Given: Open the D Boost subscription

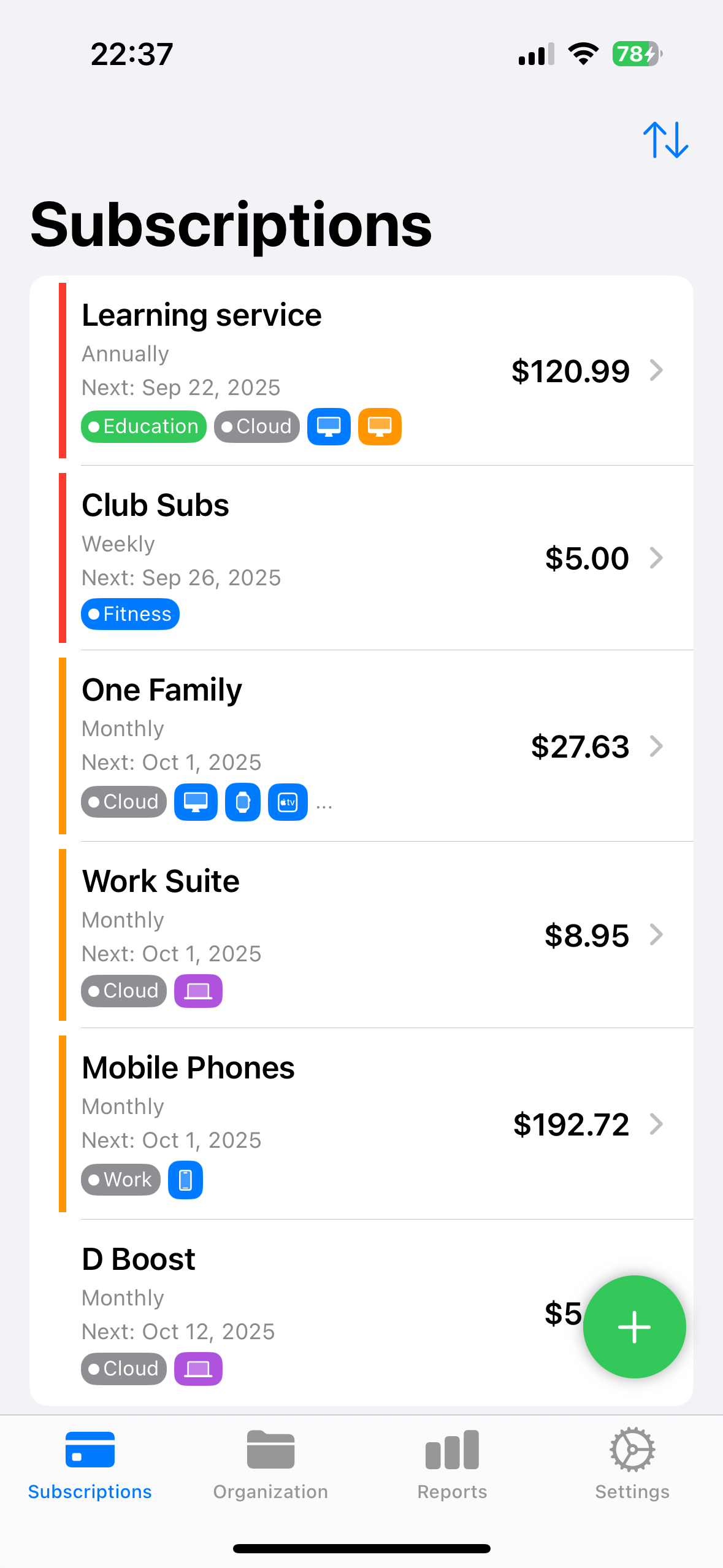Looking at the screenshot, I should [307, 1313].
